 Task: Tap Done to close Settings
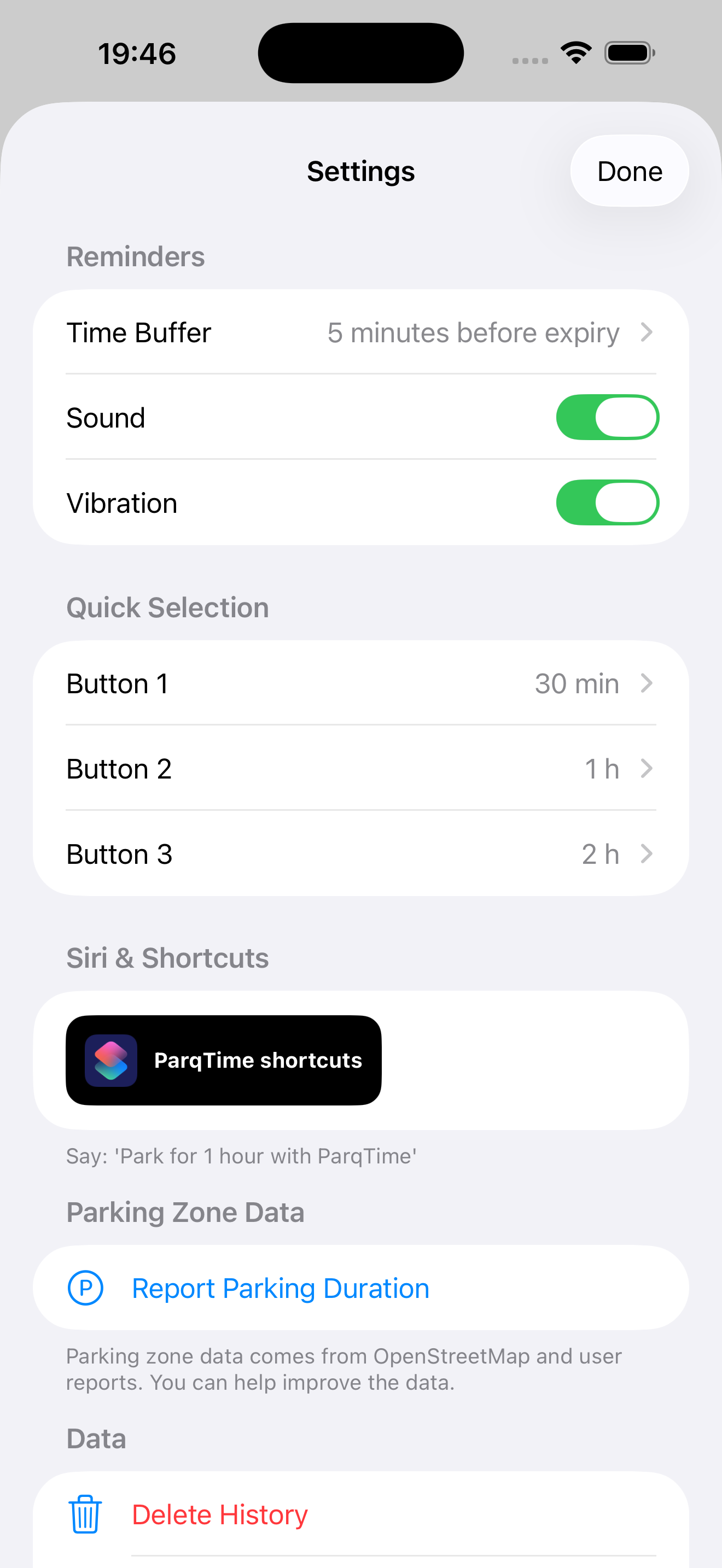pos(629,171)
